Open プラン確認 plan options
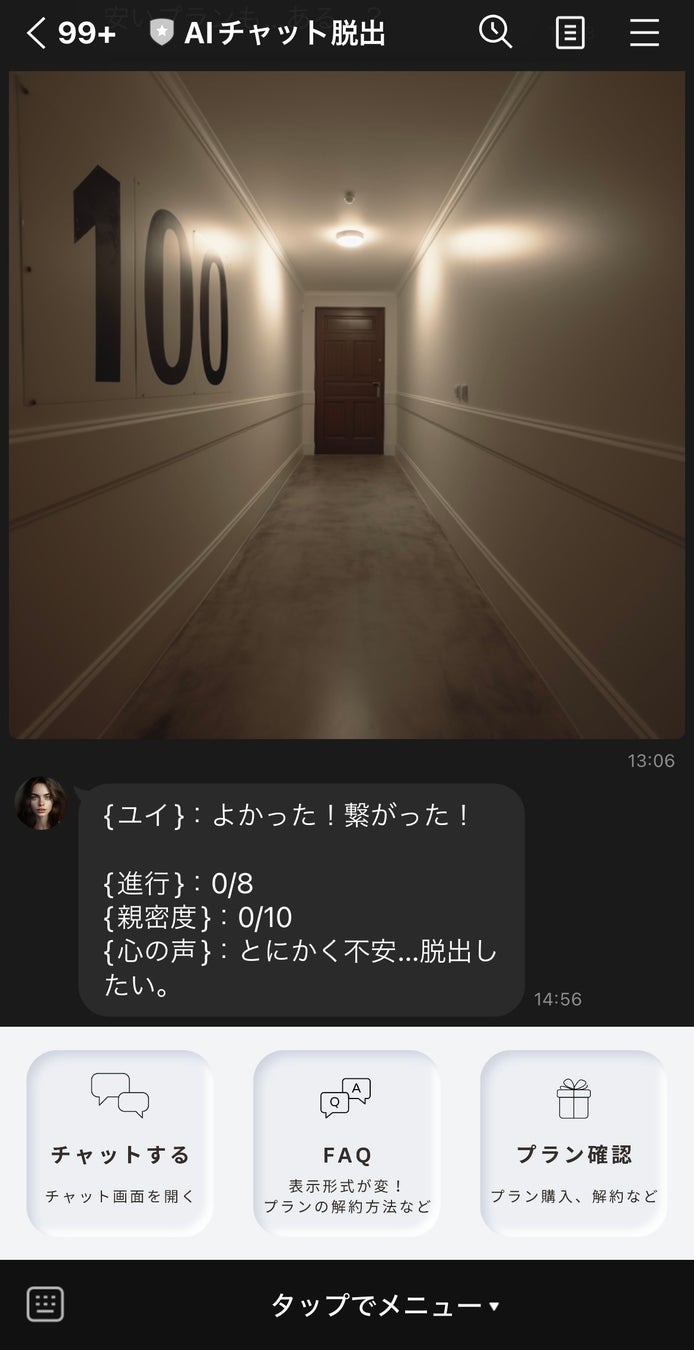This screenshot has height=1350, width=694. (574, 1143)
